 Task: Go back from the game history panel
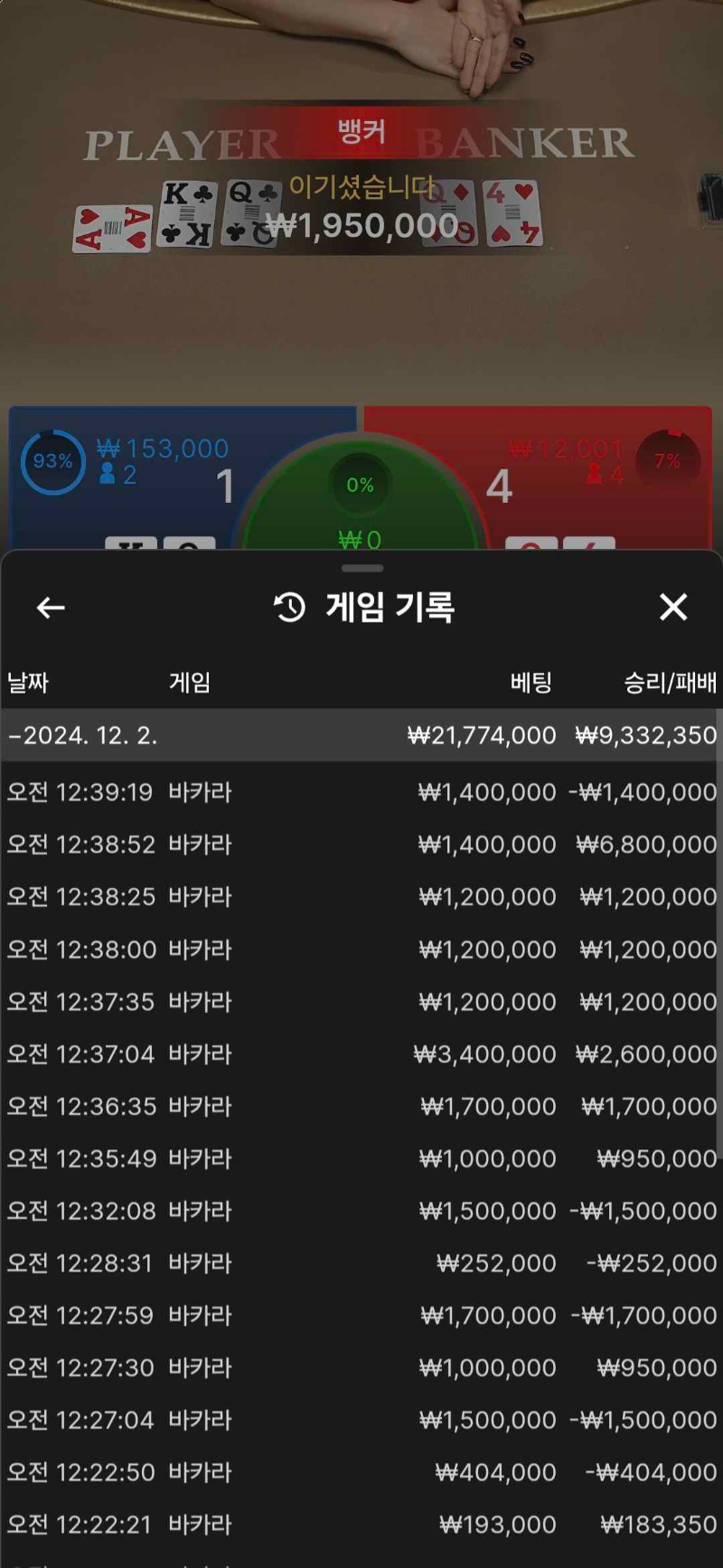pos(51,608)
